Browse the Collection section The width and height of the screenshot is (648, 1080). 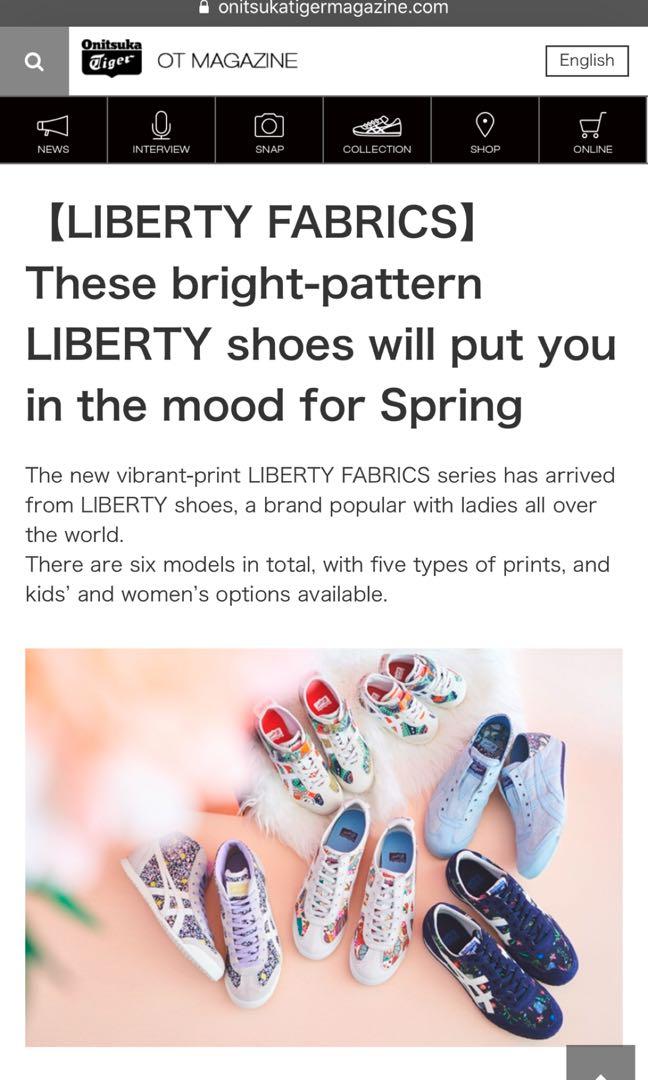click(377, 131)
